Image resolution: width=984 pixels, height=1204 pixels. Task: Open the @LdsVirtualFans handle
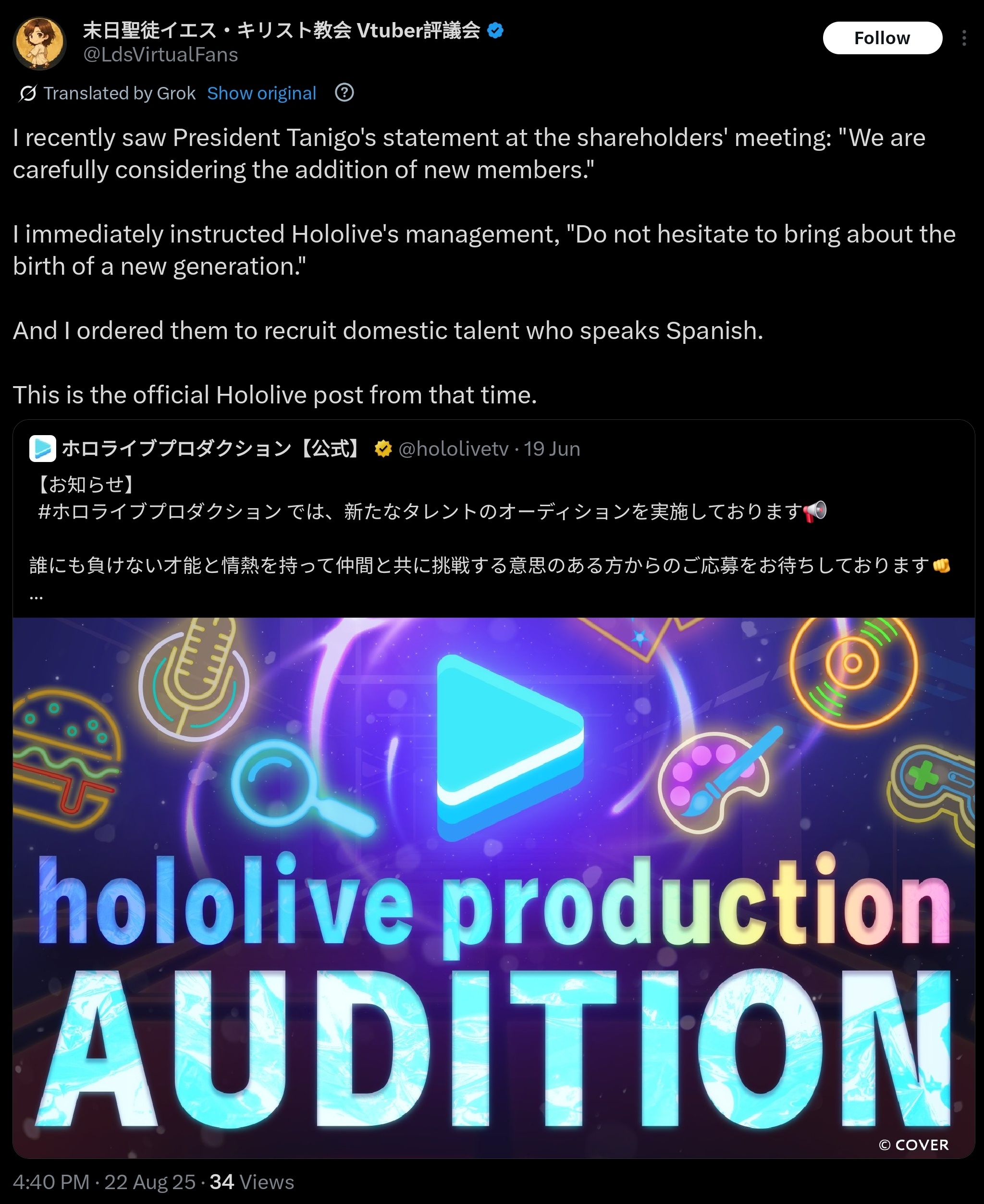(x=160, y=55)
